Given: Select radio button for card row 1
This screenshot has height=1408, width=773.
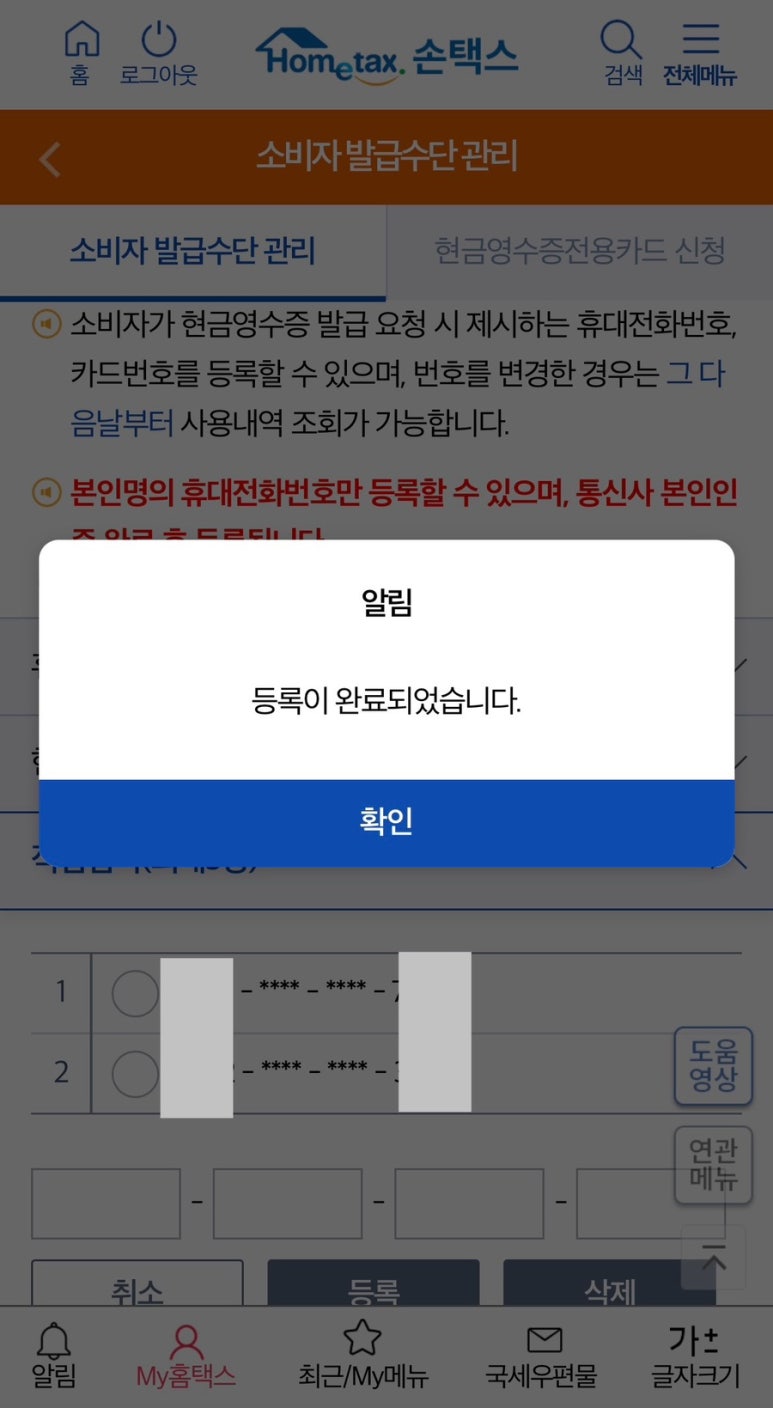Looking at the screenshot, I should [135, 993].
